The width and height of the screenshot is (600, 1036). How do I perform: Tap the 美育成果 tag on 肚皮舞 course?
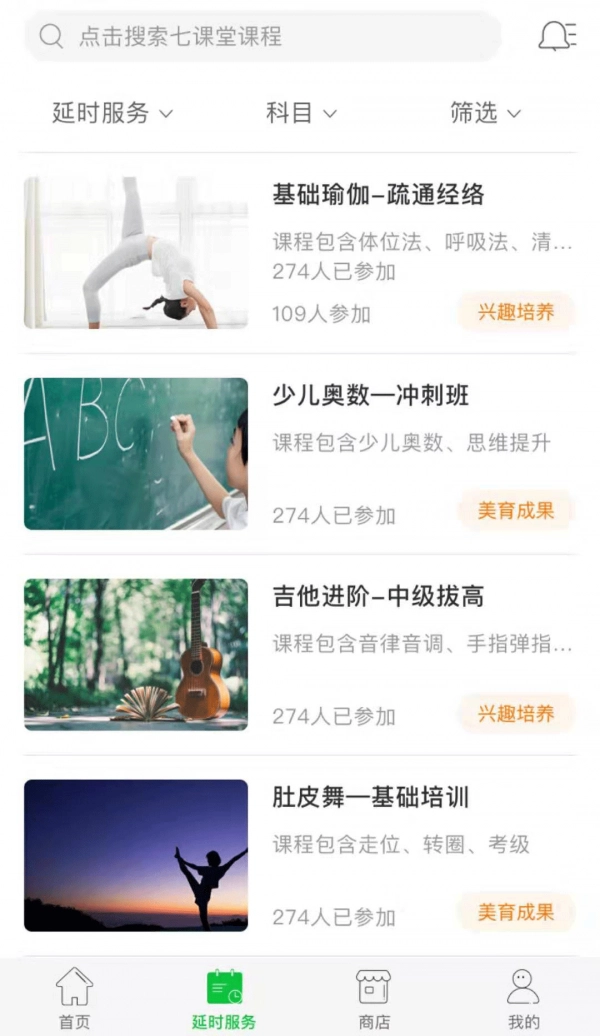coord(516,912)
